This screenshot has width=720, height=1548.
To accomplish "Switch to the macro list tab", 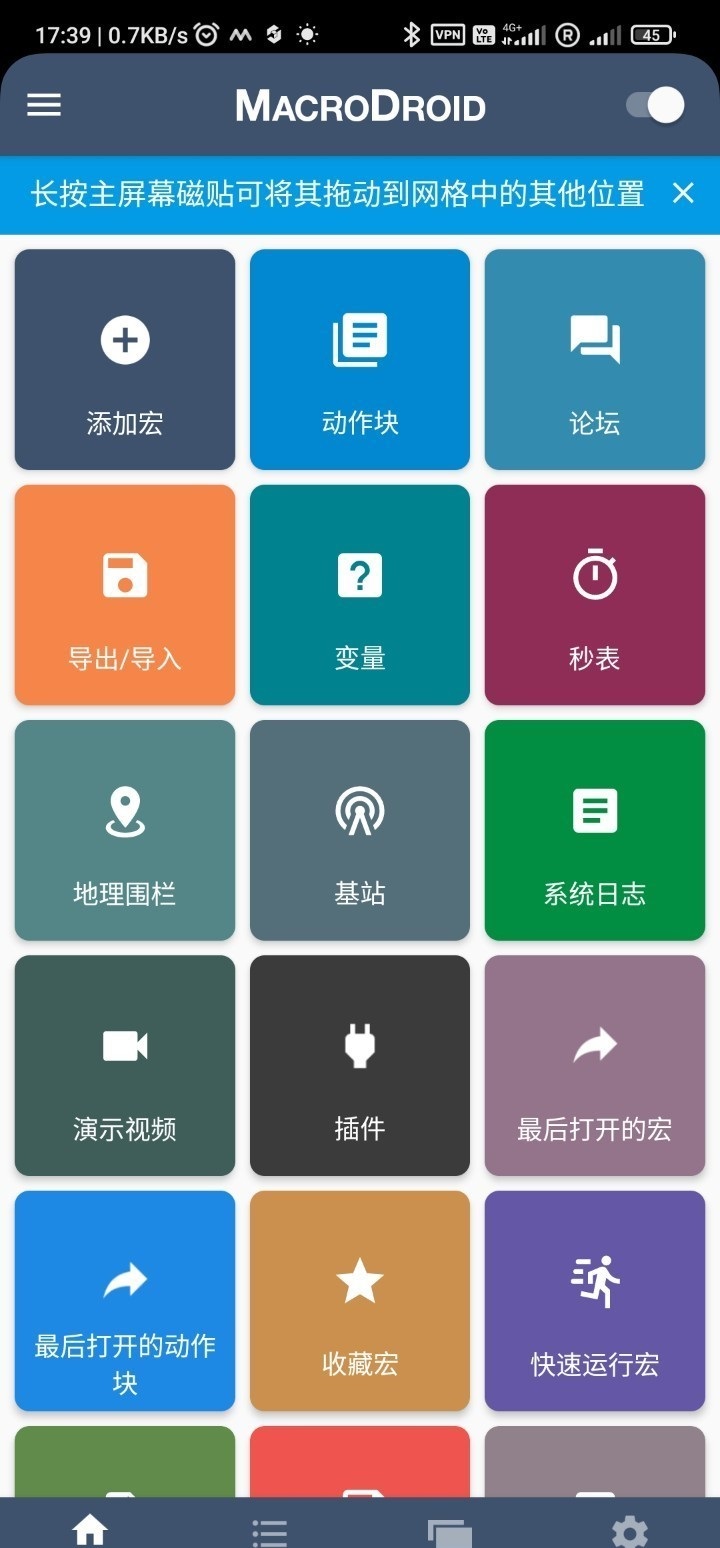I will [x=269, y=1528].
